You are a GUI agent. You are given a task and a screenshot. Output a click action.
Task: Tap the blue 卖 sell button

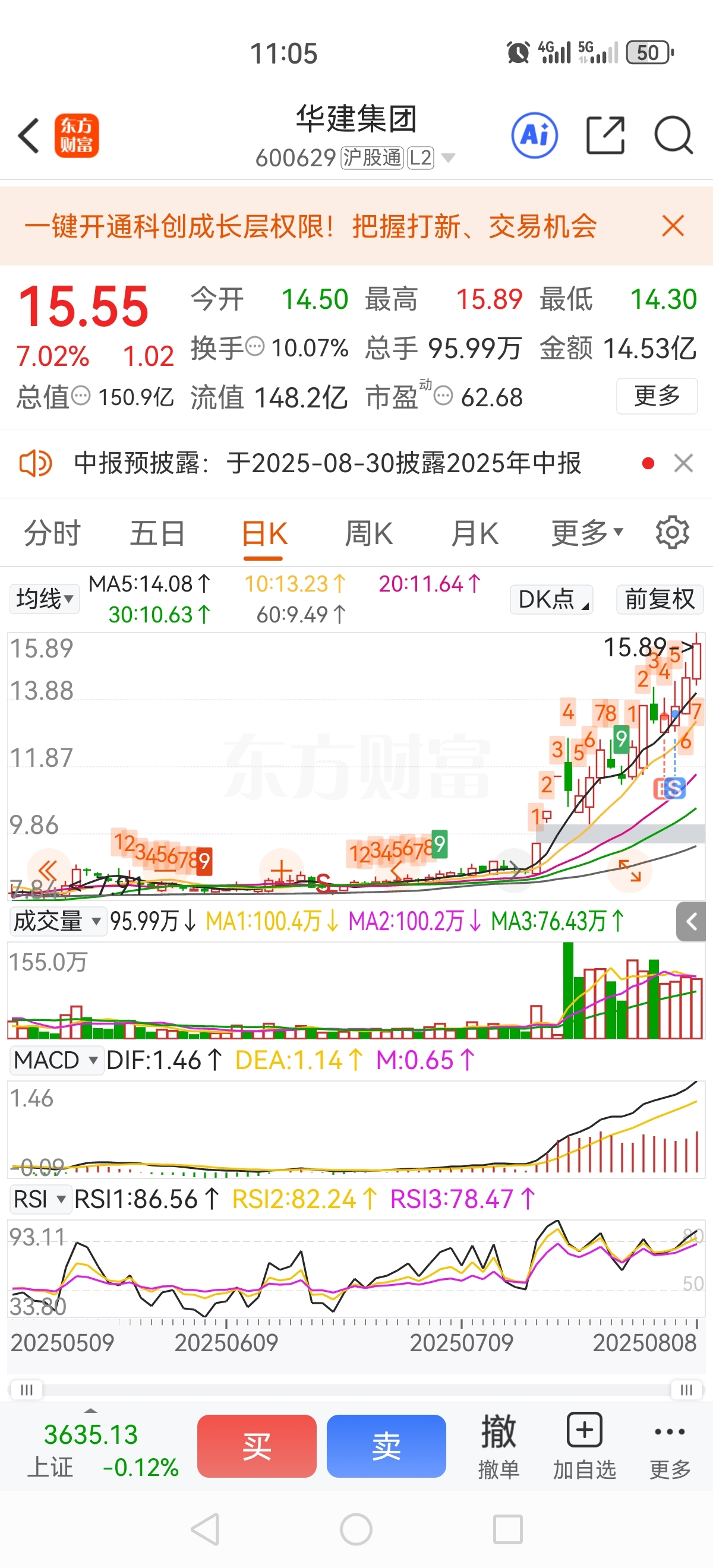[386, 1446]
